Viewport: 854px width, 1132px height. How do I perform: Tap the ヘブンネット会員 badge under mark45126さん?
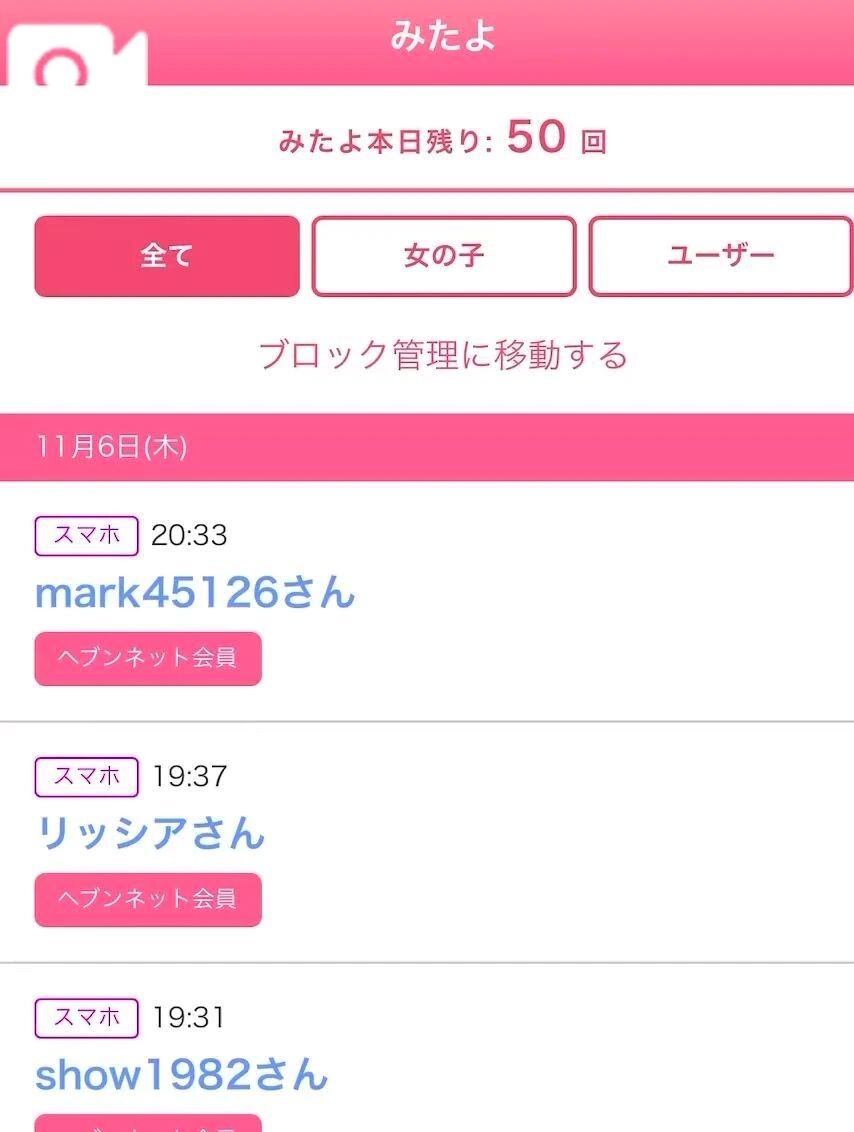[x=148, y=658]
